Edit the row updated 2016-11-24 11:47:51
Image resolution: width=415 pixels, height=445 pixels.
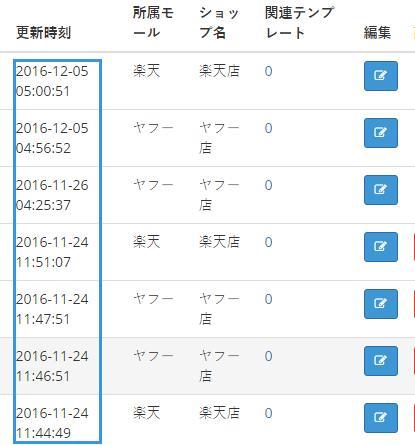[381, 304]
